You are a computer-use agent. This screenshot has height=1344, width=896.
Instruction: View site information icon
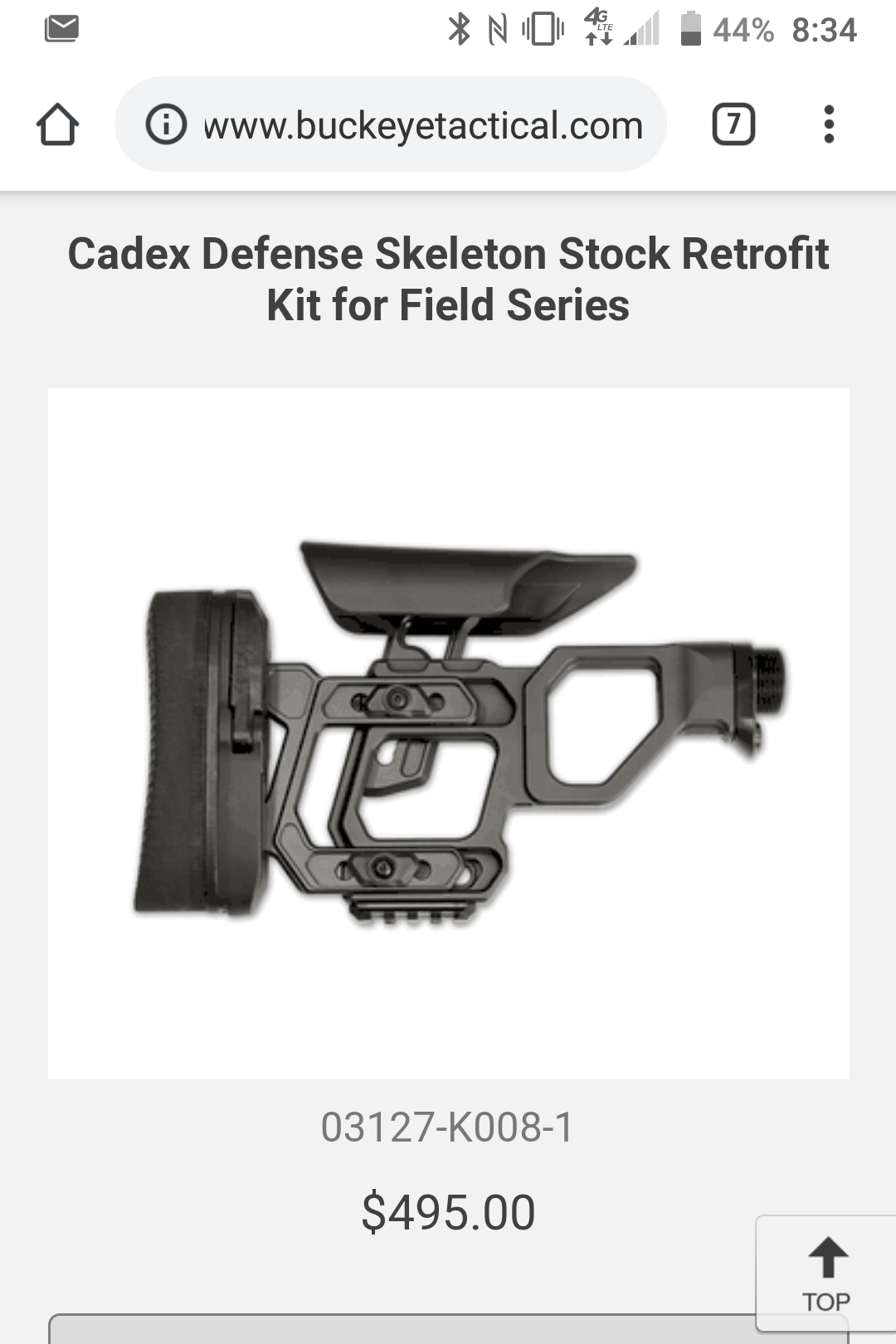pos(166,125)
